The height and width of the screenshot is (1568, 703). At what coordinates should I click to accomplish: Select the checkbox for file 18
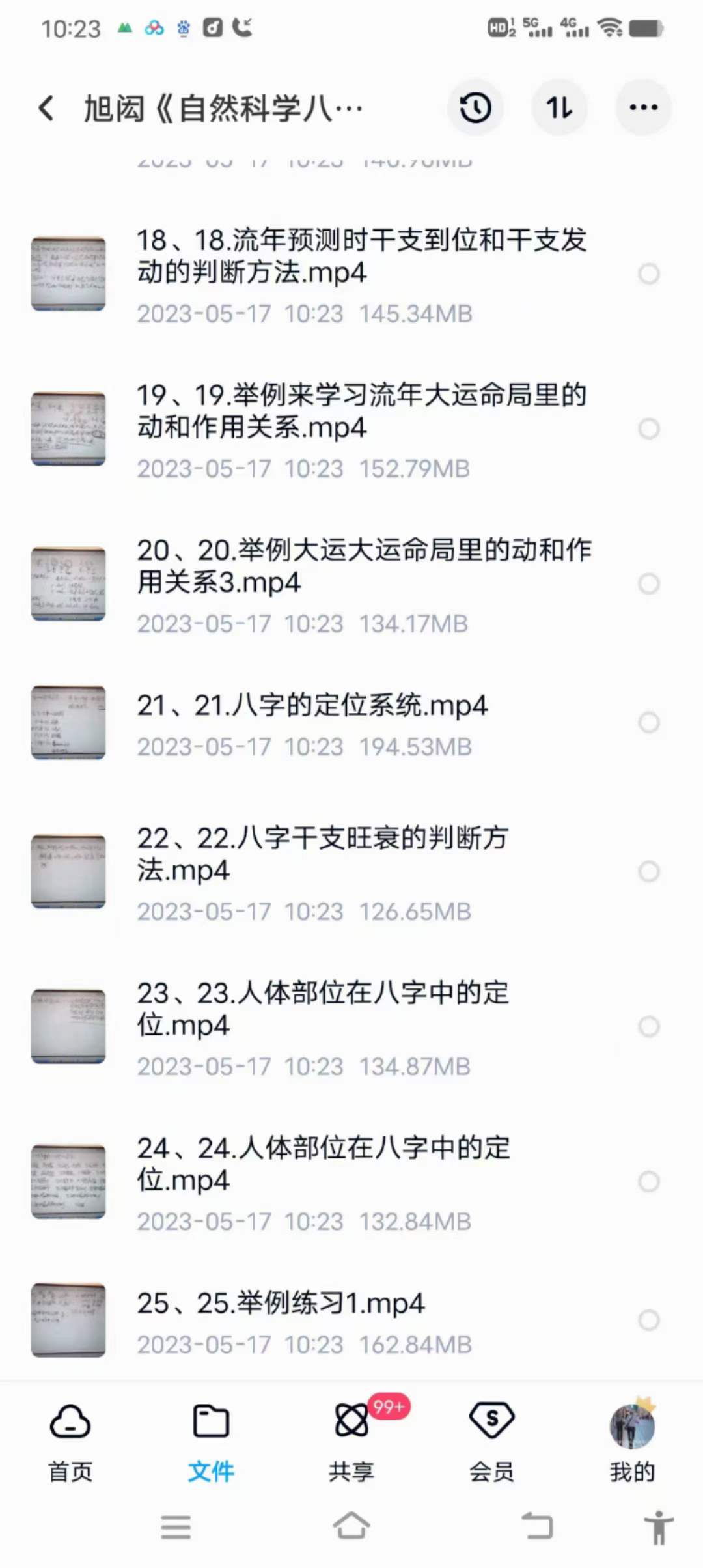pos(650,273)
